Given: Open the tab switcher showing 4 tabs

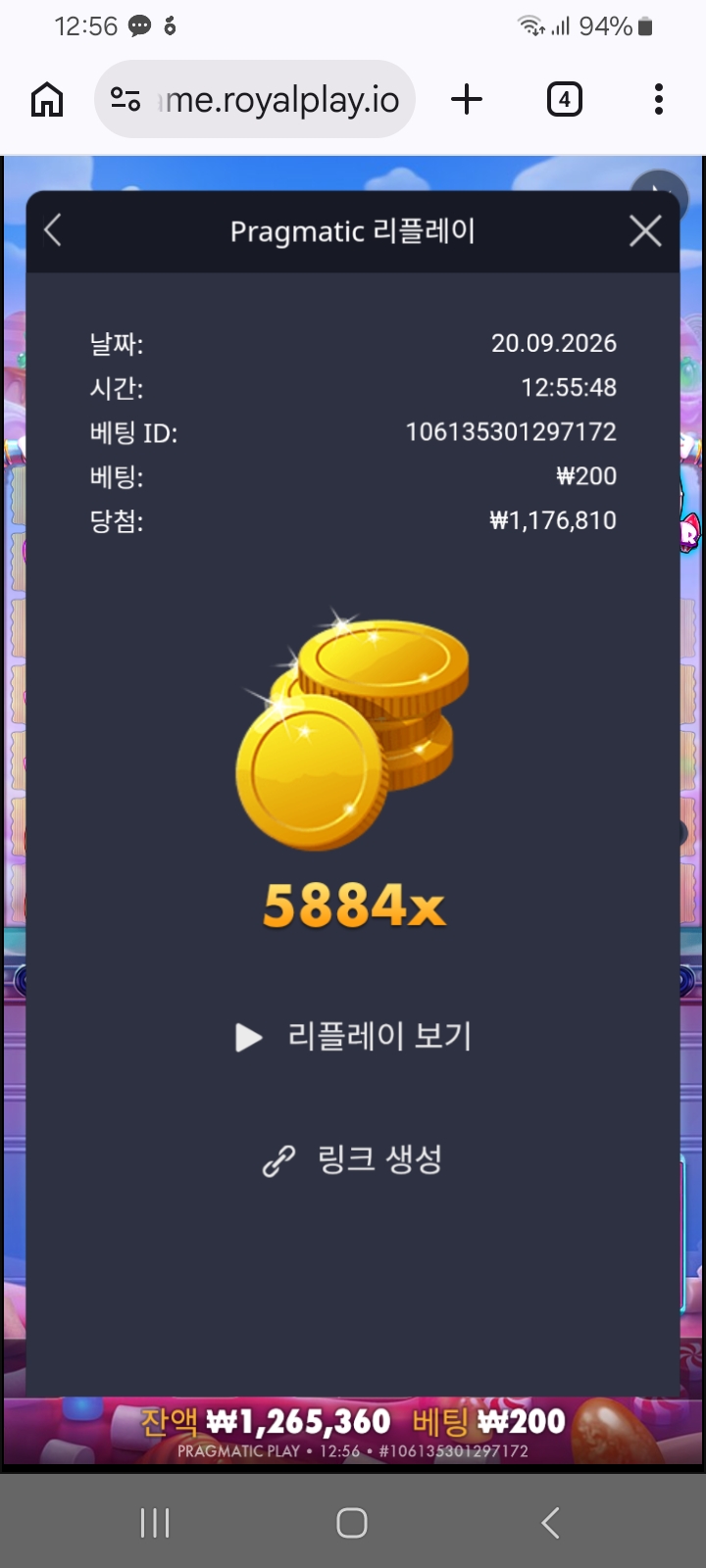Looking at the screenshot, I should [x=564, y=99].
